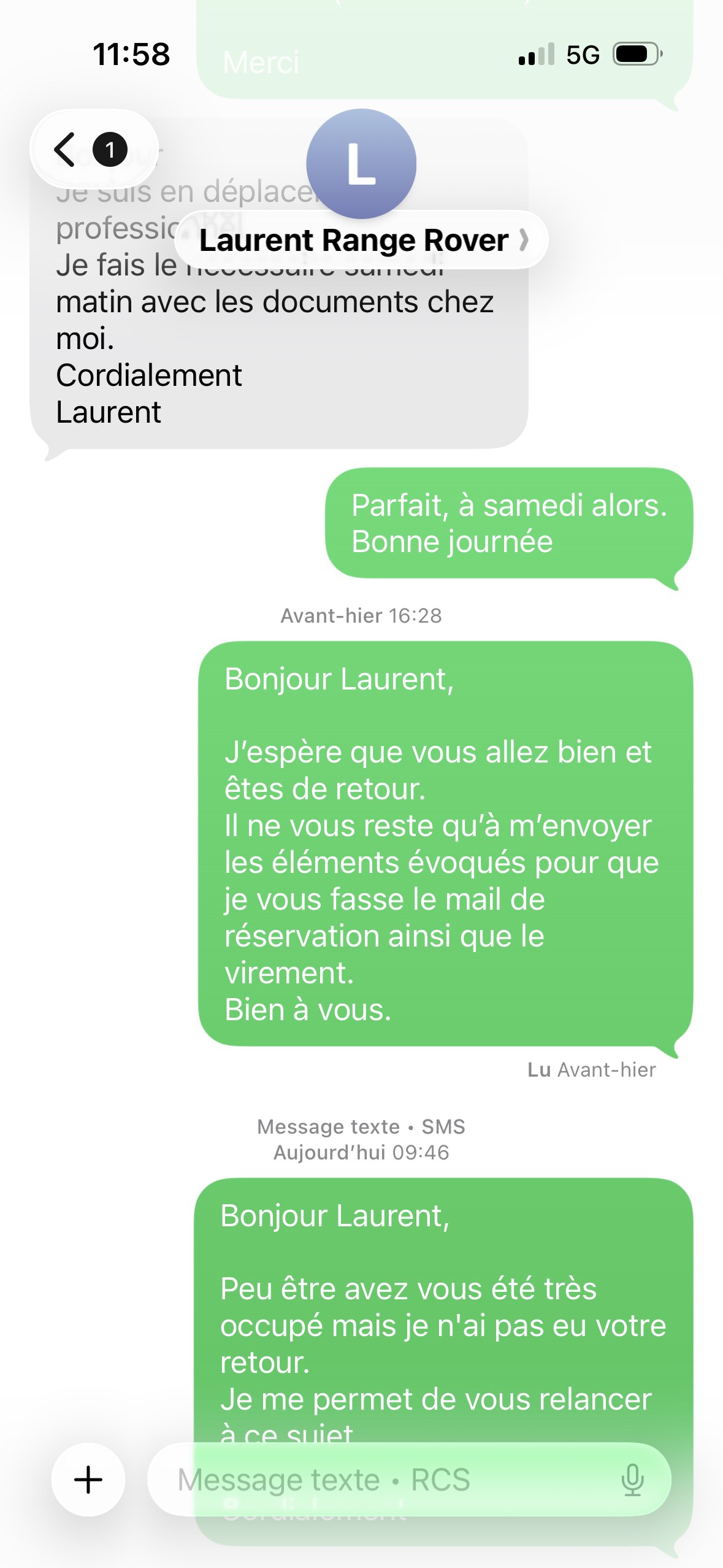The width and height of the screenshot is (723, 1568).
Task: Open the plus attachments menu
Action: point(88,1480)
